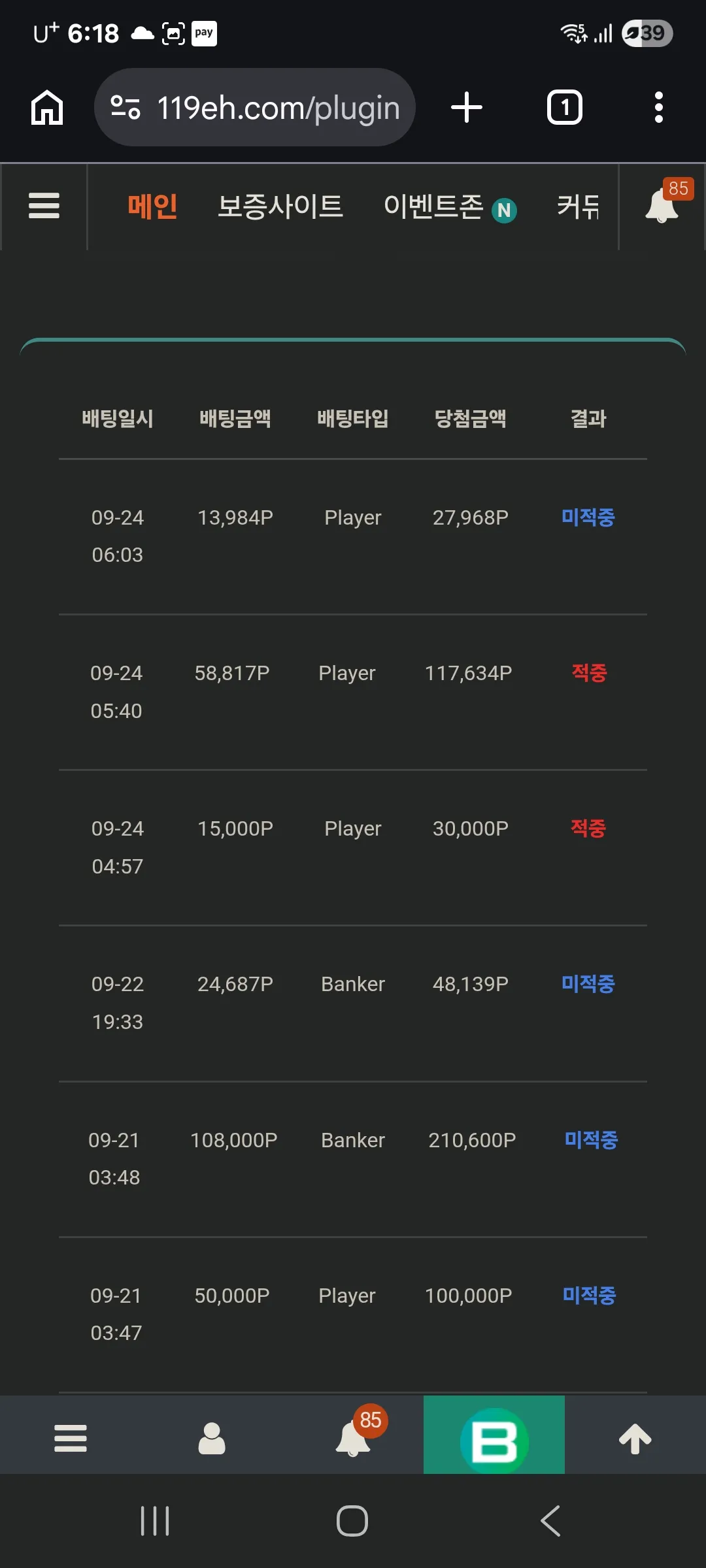The height and width of the screenshot is (1568, 706).
Task: Open the site hamburger menu at top
Action: click(44, 206)
